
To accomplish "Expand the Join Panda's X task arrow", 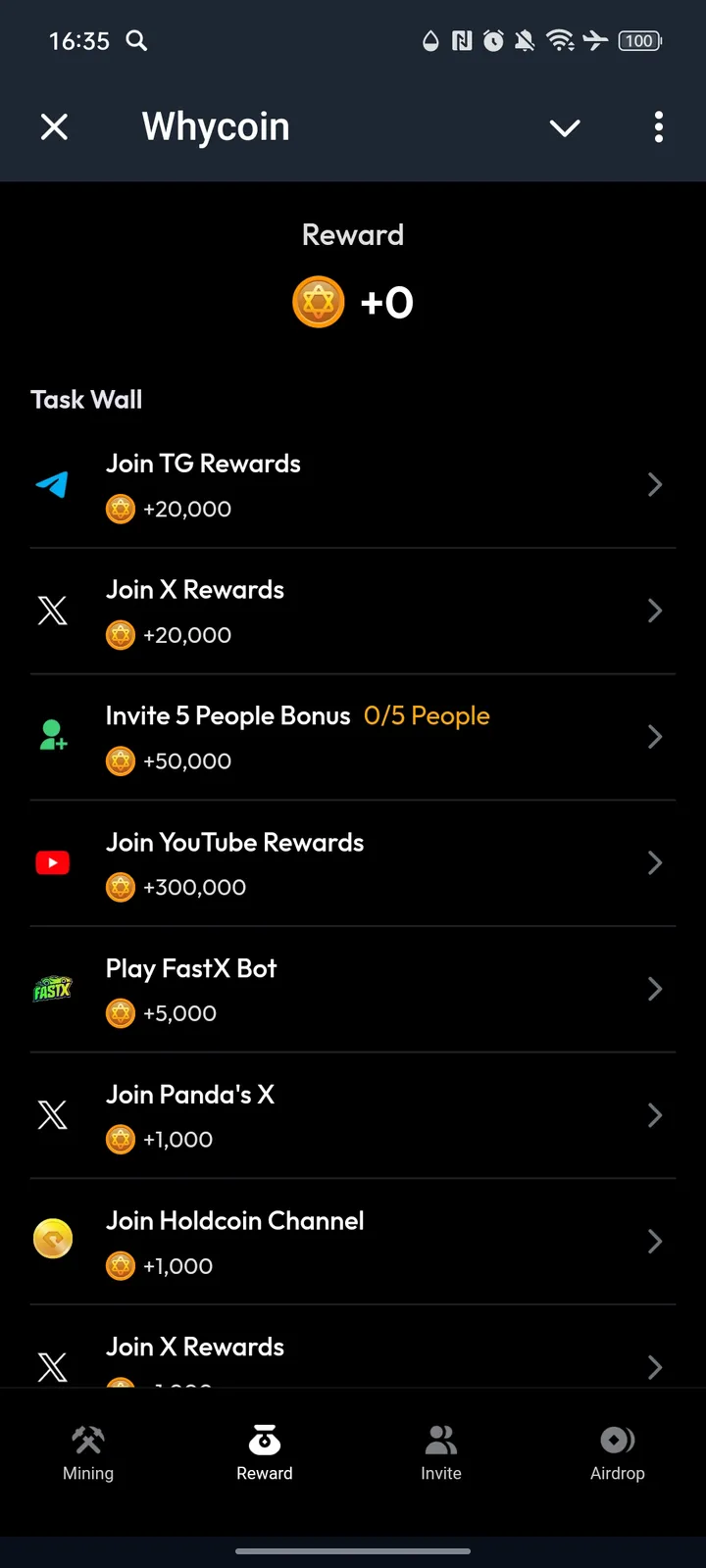I will (655, 1115).
